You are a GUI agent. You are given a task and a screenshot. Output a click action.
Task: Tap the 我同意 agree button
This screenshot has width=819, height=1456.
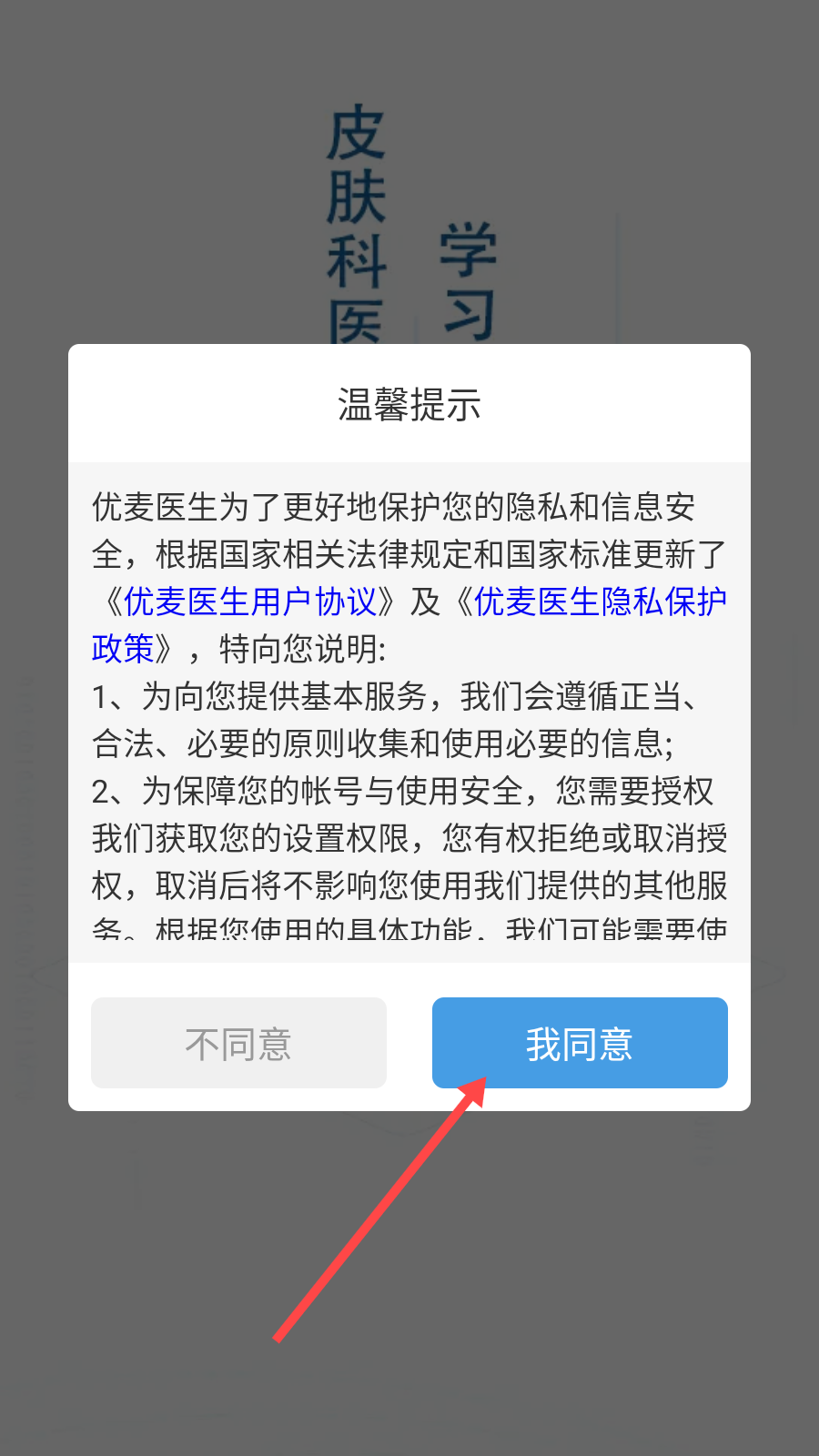pyautogui.click(x=580, y=1043)
